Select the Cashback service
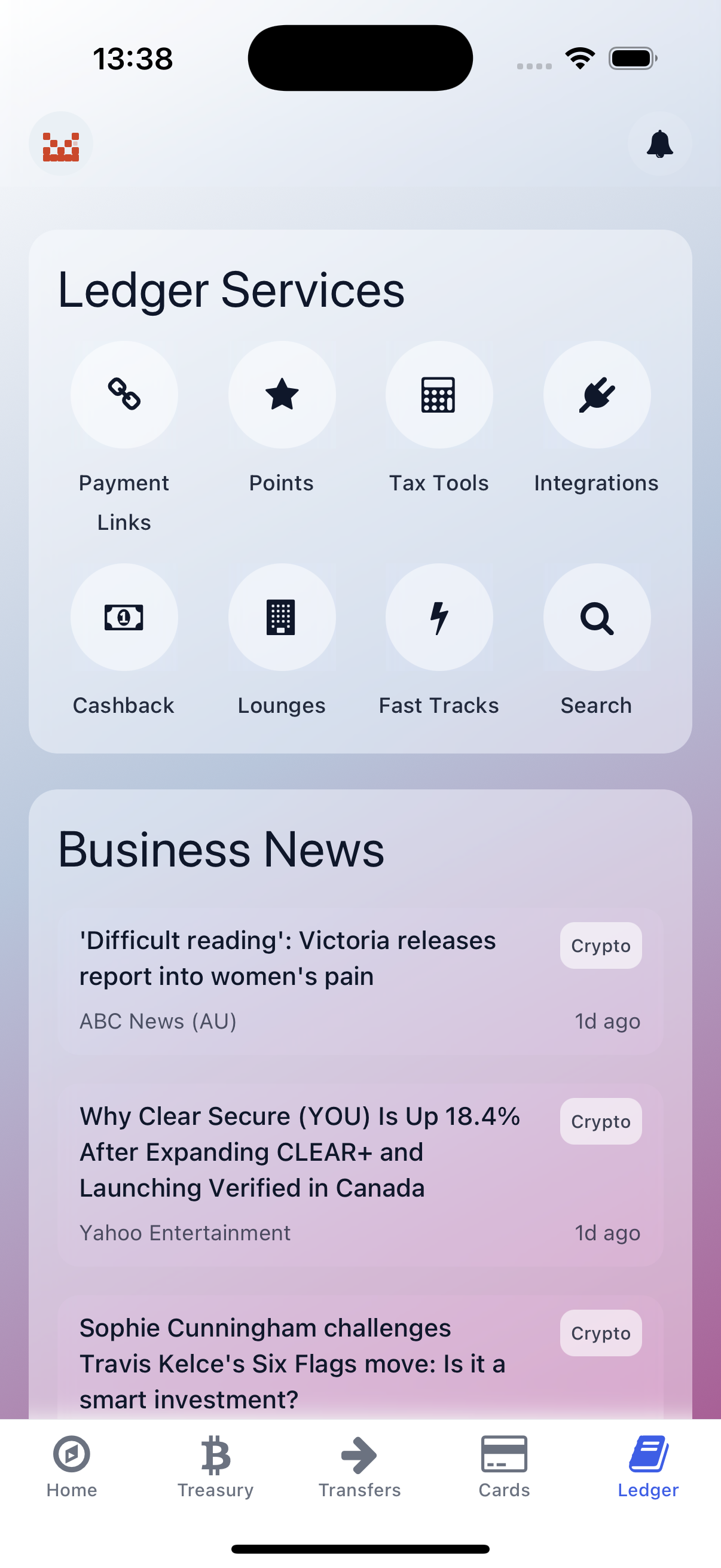Viewport: 721px width, 1568px height. click(124, 617)
